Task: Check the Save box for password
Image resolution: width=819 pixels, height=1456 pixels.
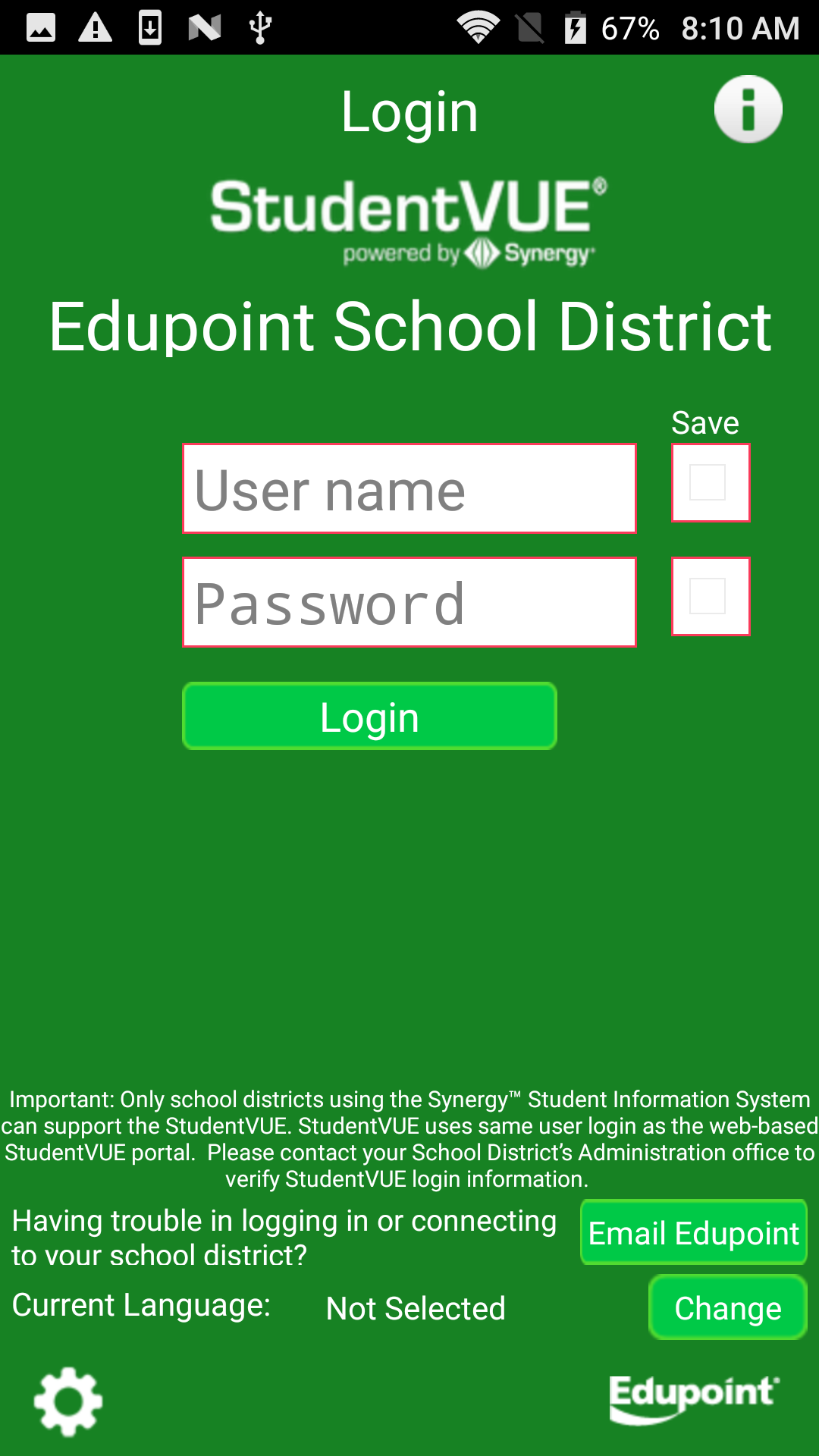Action: coord(711,597)
